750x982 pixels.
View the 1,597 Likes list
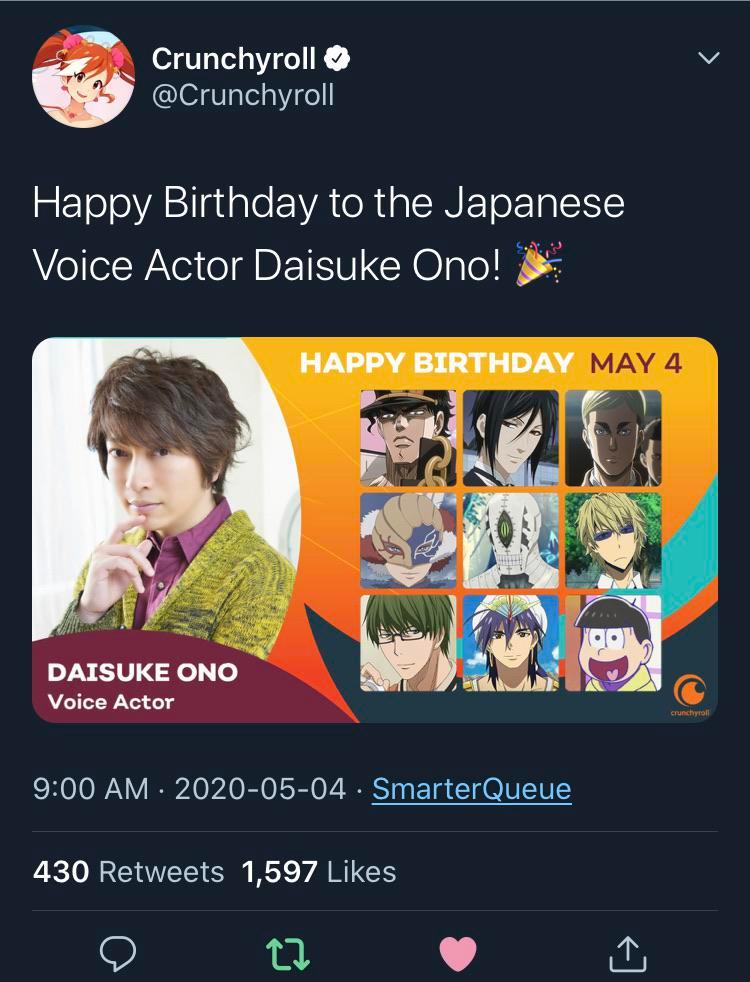[x=319, y=871]
